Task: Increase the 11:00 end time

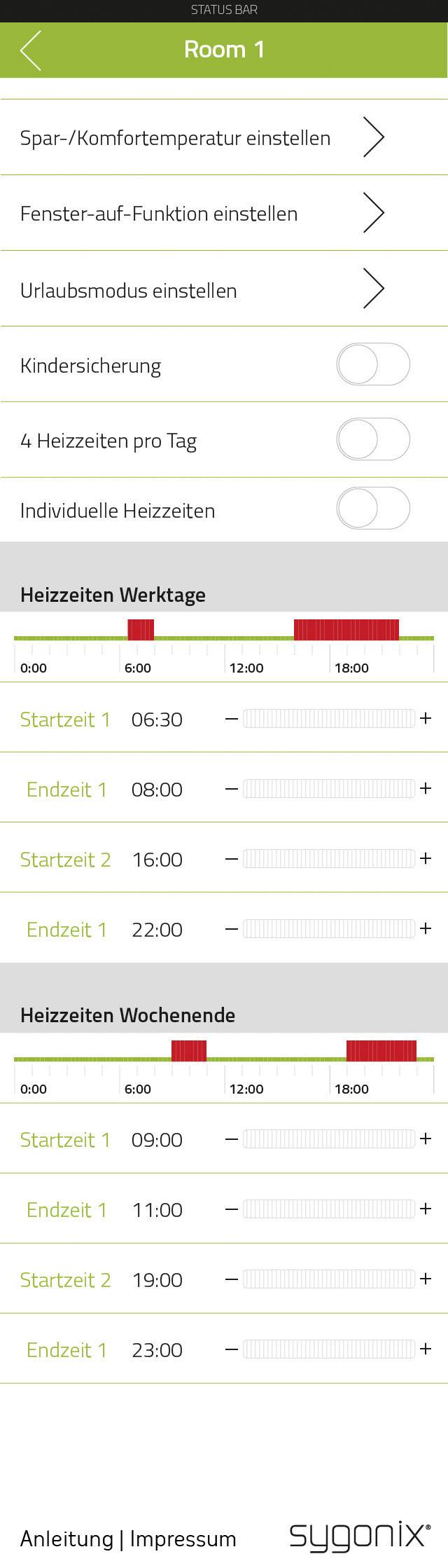Action: pos(426,1209)
